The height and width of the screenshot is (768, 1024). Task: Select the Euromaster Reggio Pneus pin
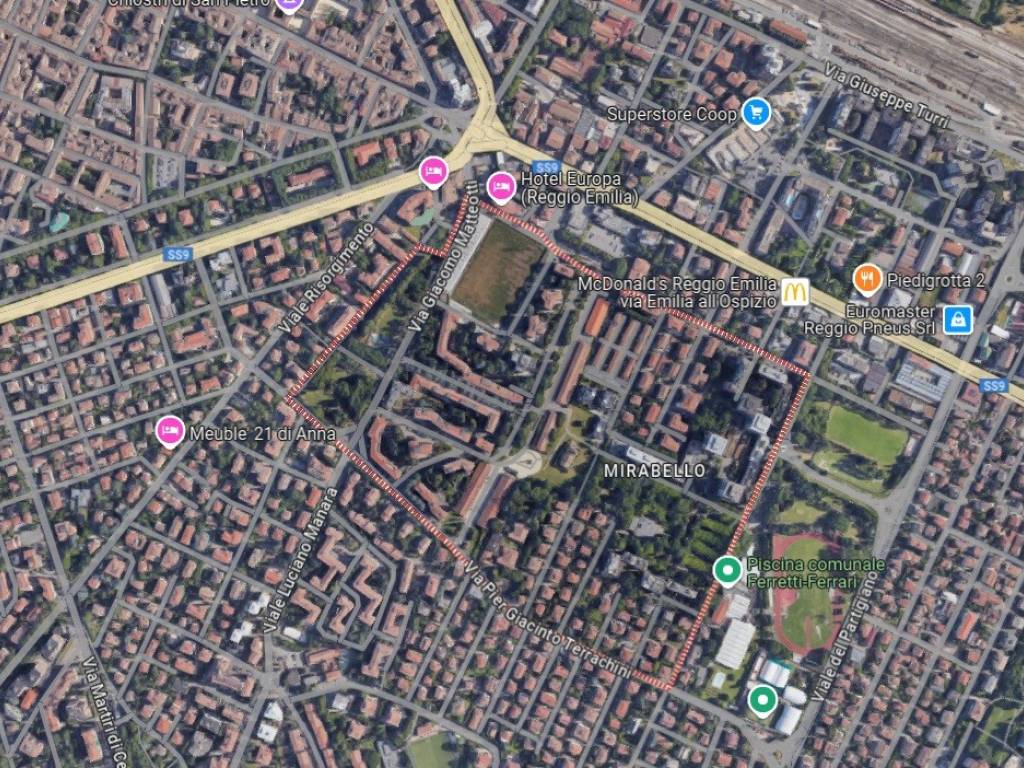pos(958,319)
